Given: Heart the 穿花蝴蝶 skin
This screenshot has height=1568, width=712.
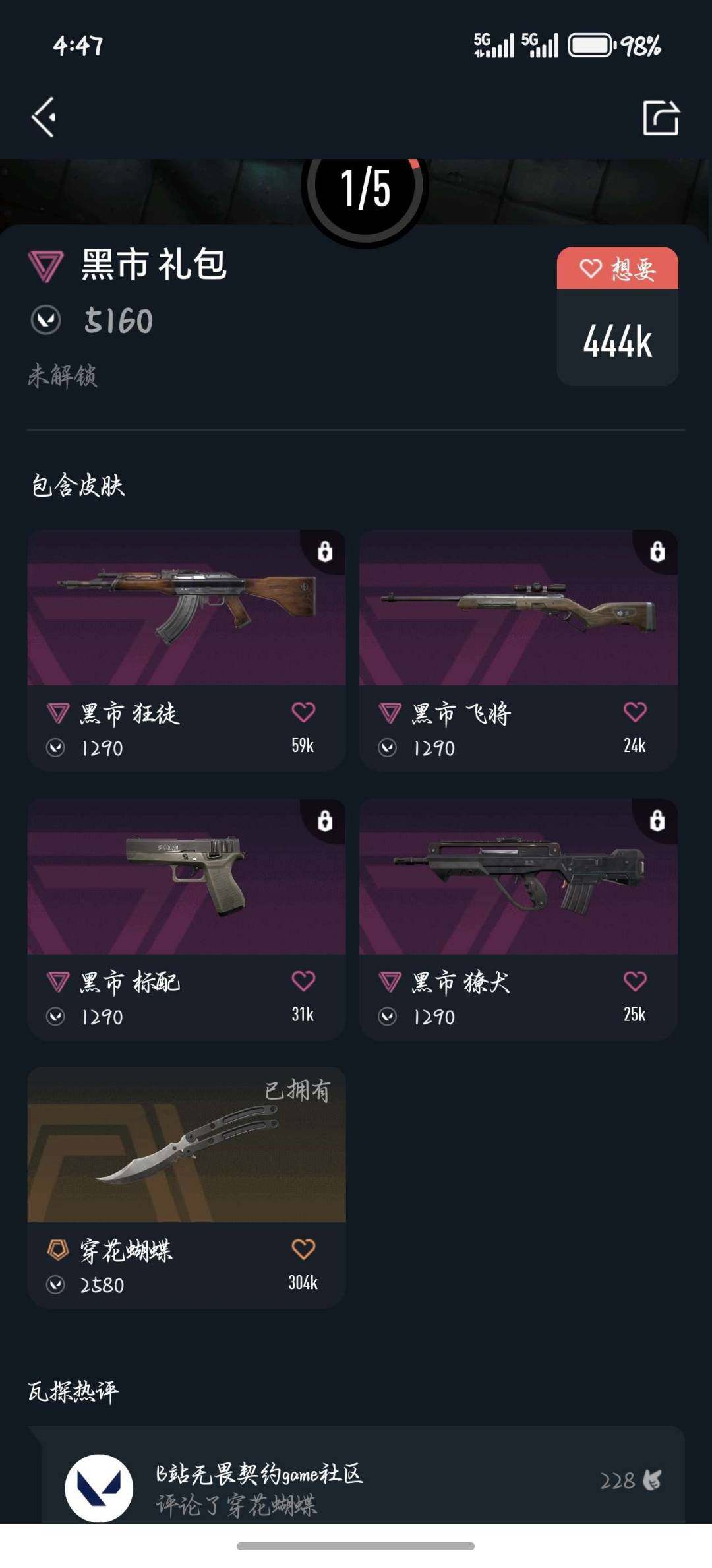Looking at the screenshot, I should 303,1249.
